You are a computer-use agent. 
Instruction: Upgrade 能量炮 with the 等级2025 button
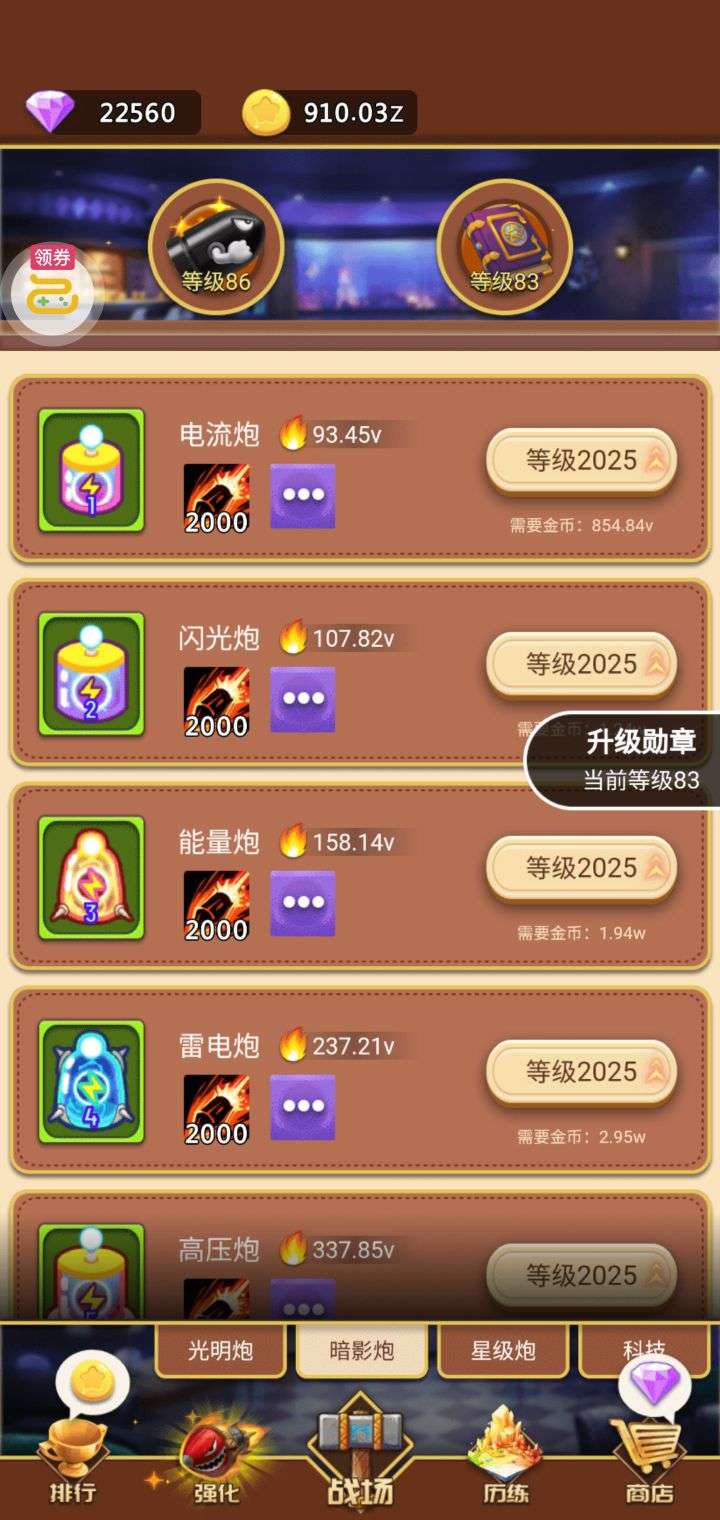(581, 869)
